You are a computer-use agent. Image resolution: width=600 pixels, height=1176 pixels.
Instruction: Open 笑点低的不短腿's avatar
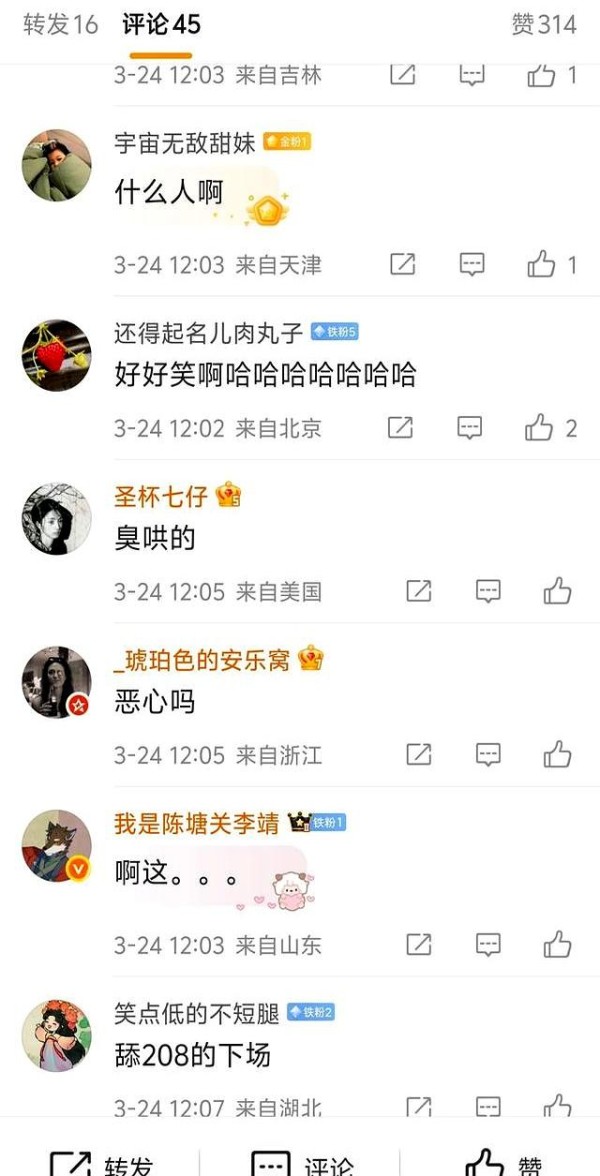tap(56, 1035)
